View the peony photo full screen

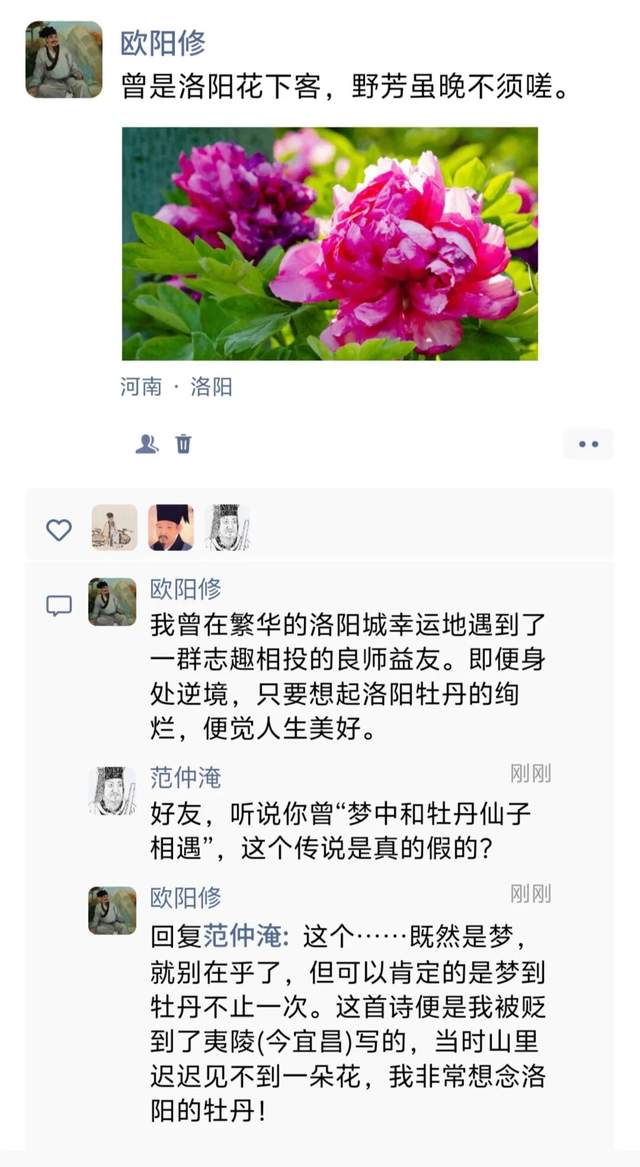330,243
